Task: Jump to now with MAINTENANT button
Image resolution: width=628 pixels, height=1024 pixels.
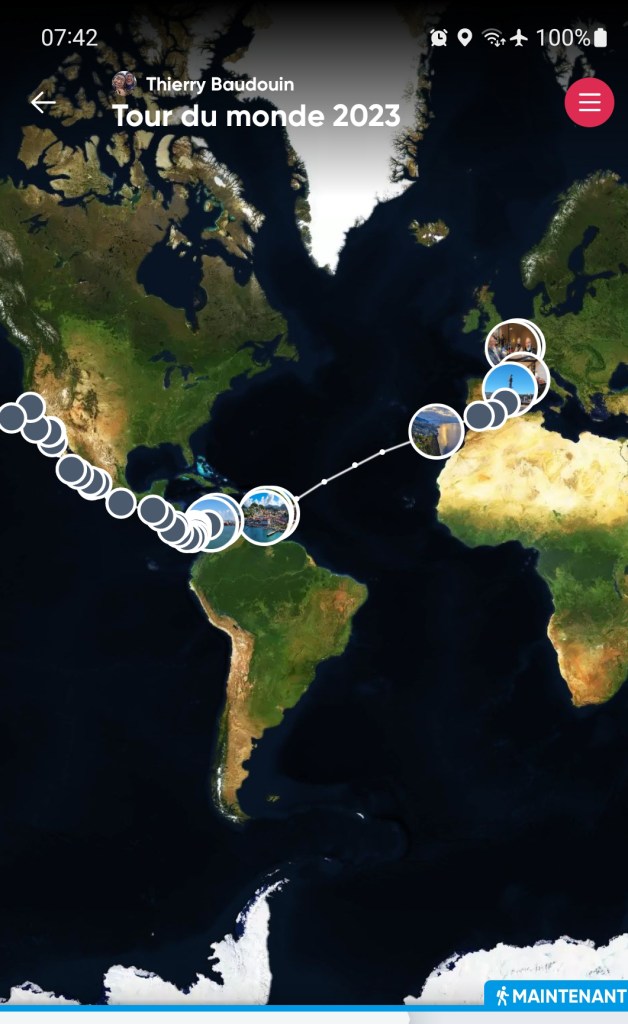Action: [x=558, y=996]
